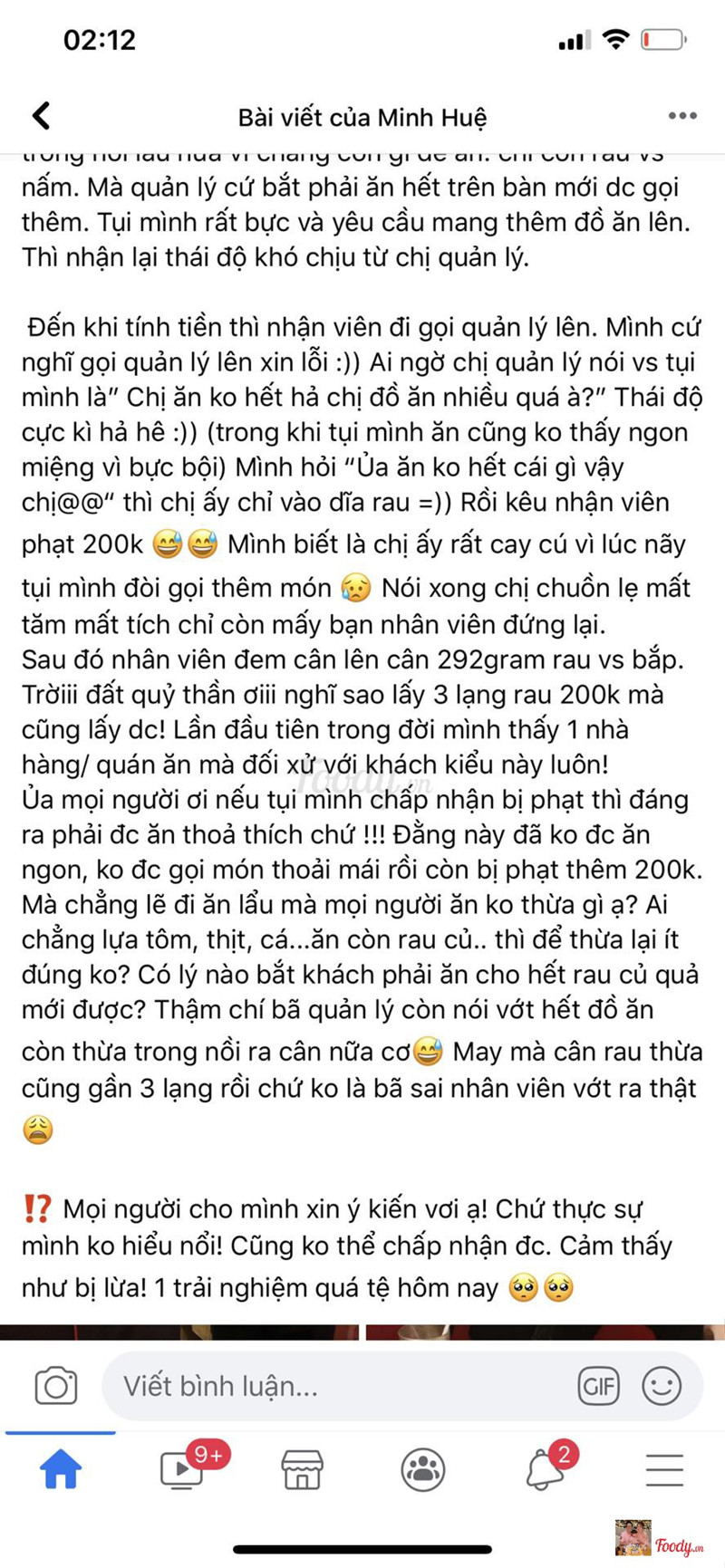Switch to the Home feed tab
The width and height of the screenshot is (725, 1568).
coord(61,1470)
